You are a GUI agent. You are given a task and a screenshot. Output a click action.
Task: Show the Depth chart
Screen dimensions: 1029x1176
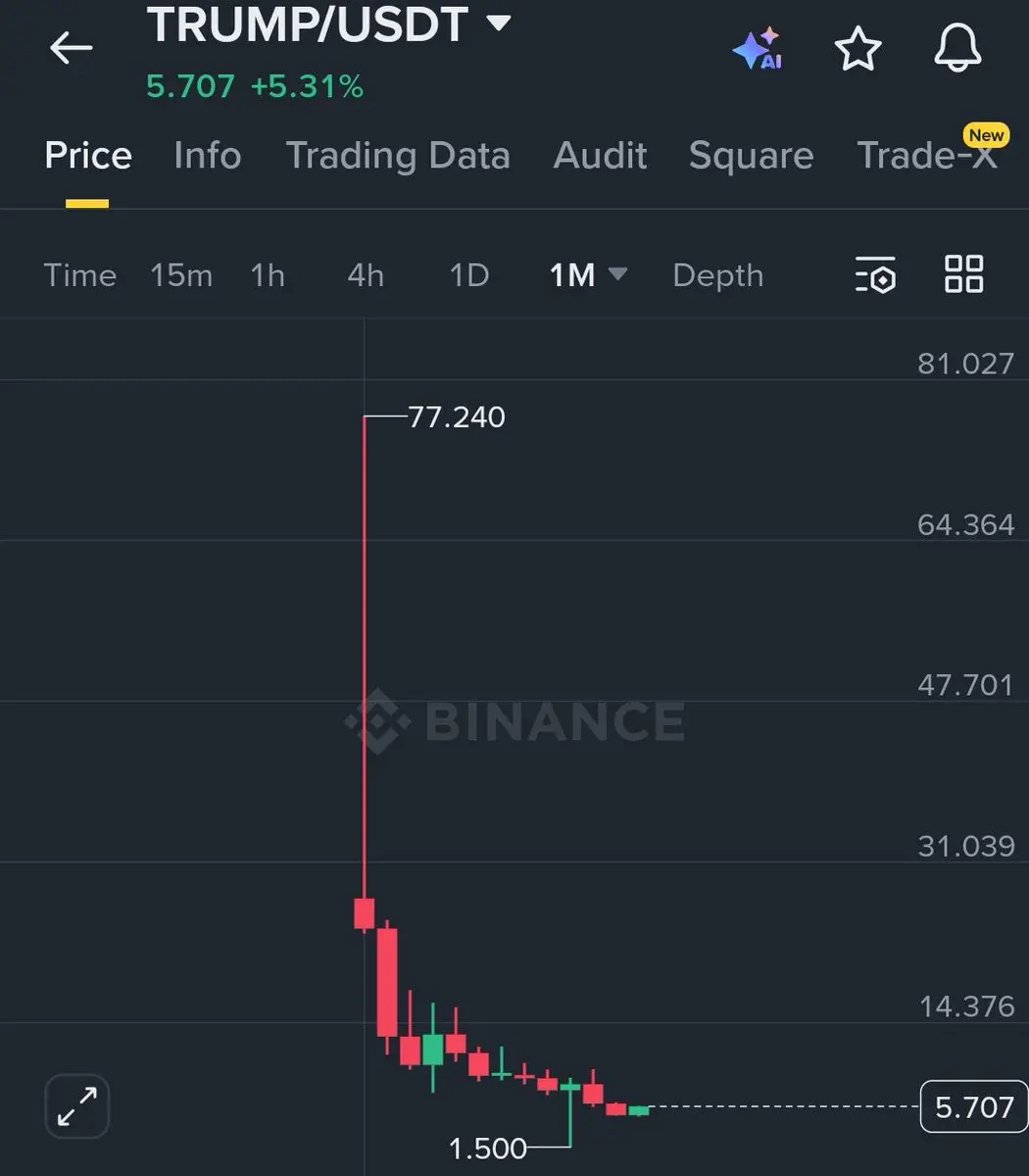(717, 275)
